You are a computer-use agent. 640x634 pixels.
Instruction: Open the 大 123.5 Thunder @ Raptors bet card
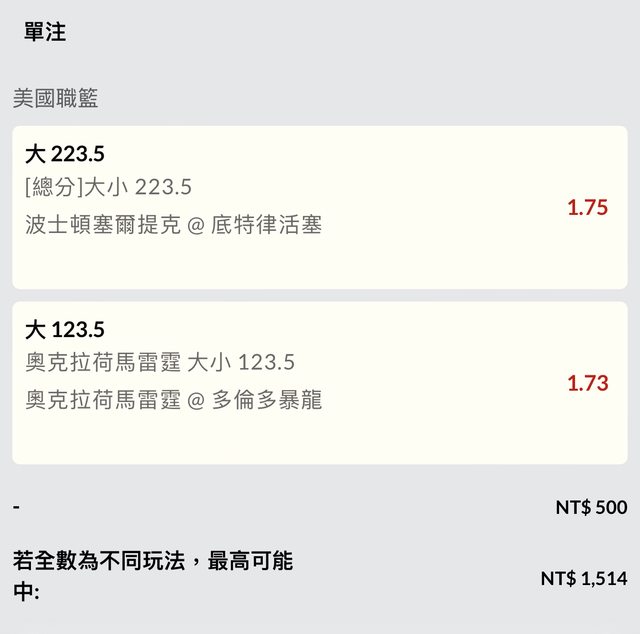(x=320, y=382)
